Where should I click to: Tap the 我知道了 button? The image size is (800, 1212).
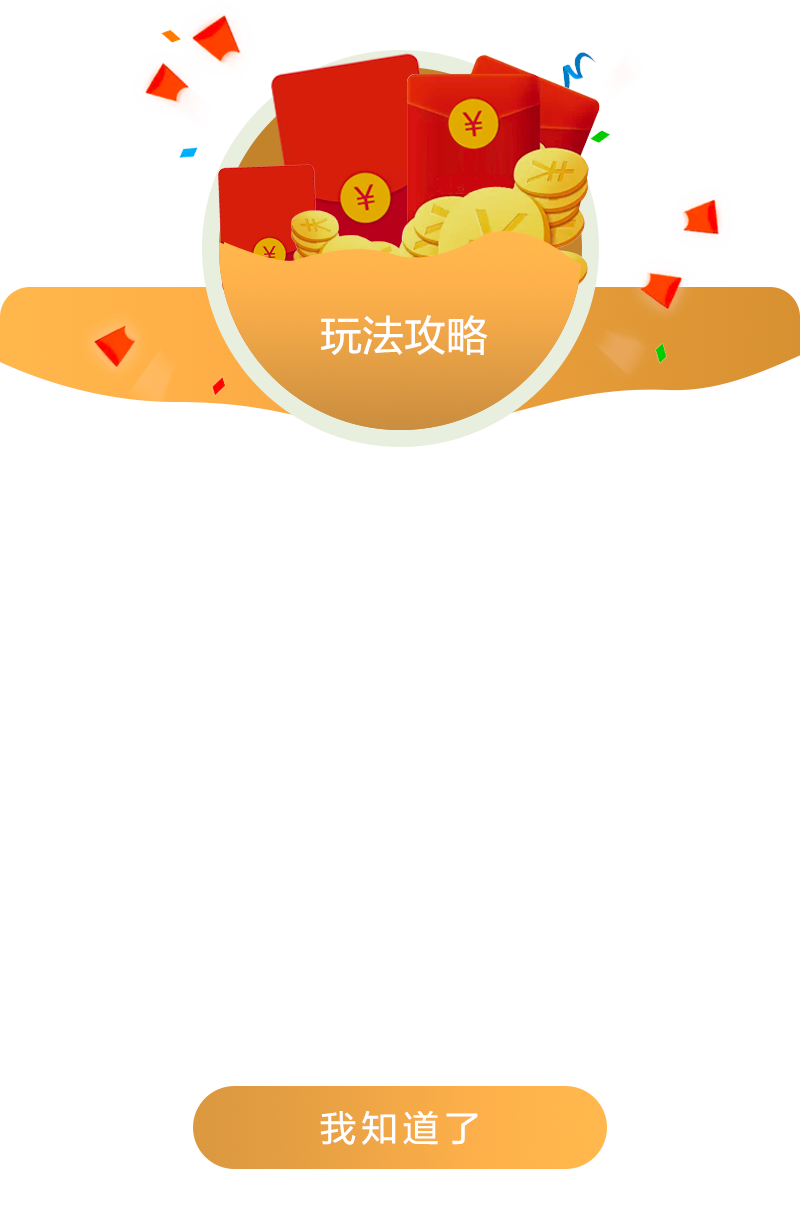400,1127
